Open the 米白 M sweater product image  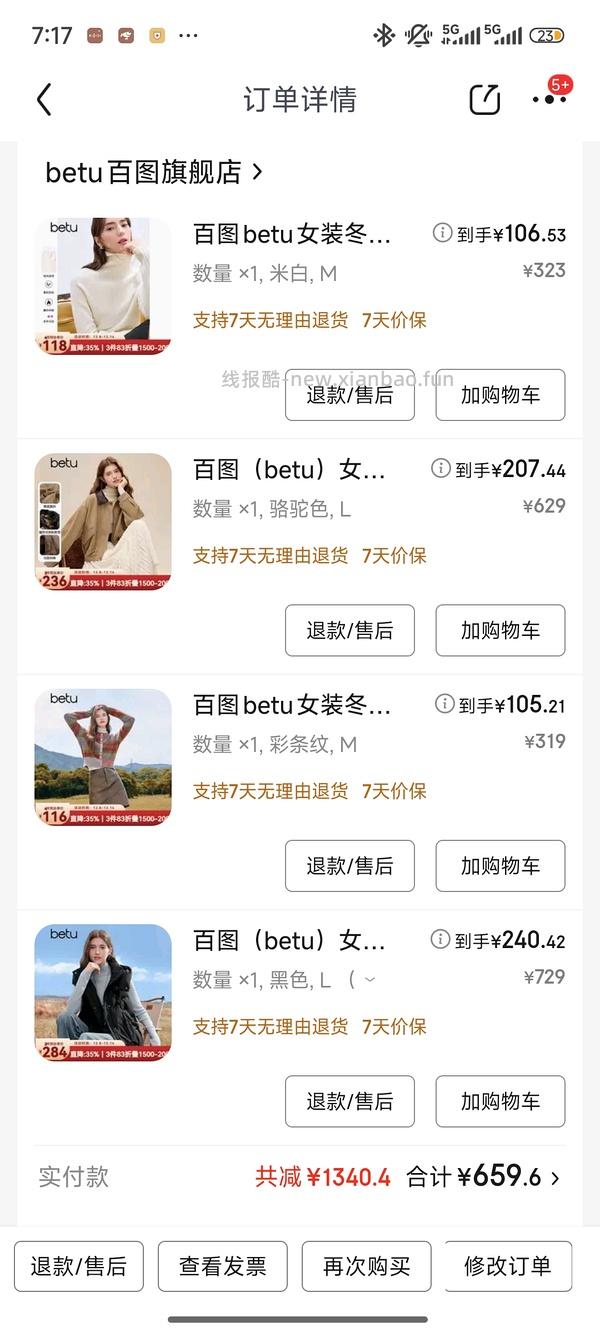click(103, 286)
